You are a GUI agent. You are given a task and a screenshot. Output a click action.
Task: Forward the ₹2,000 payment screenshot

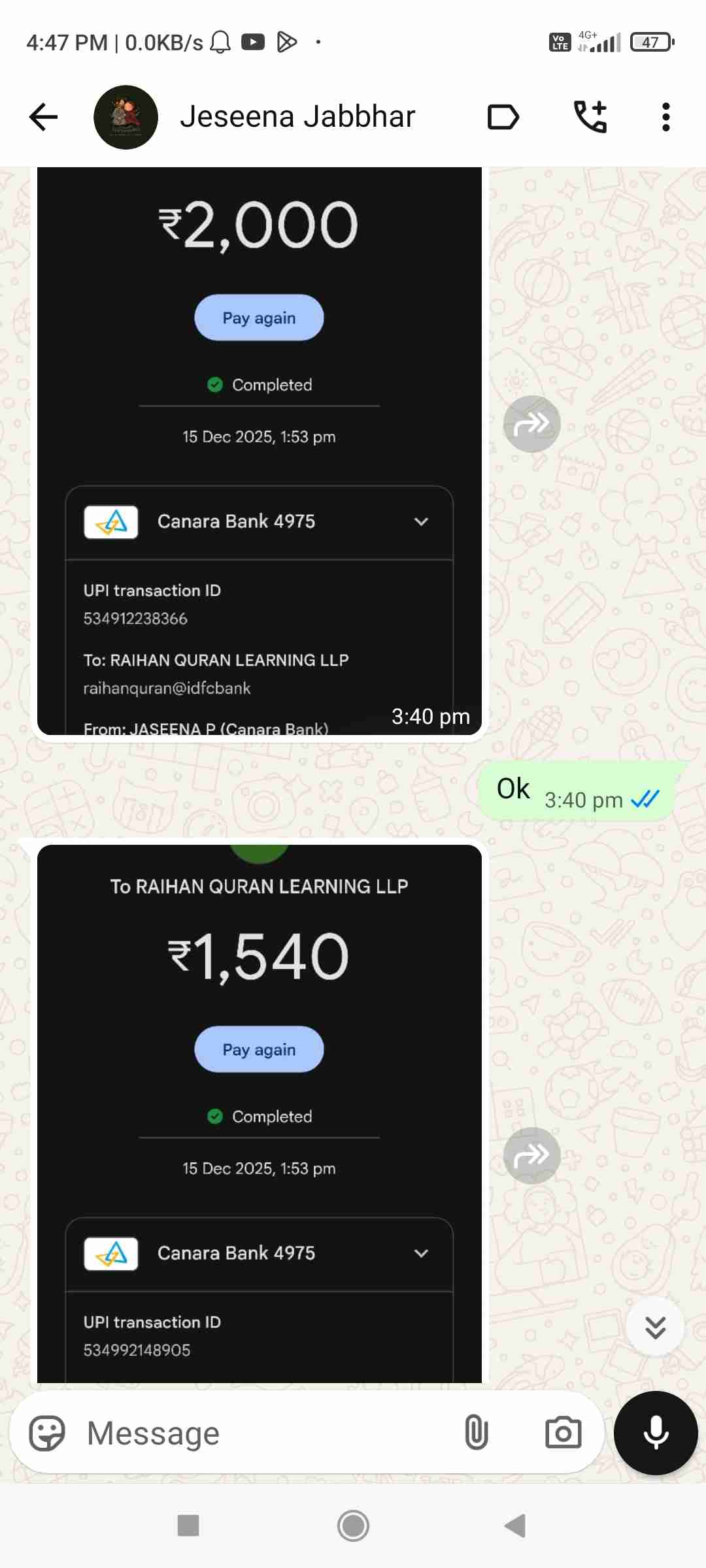531,424
